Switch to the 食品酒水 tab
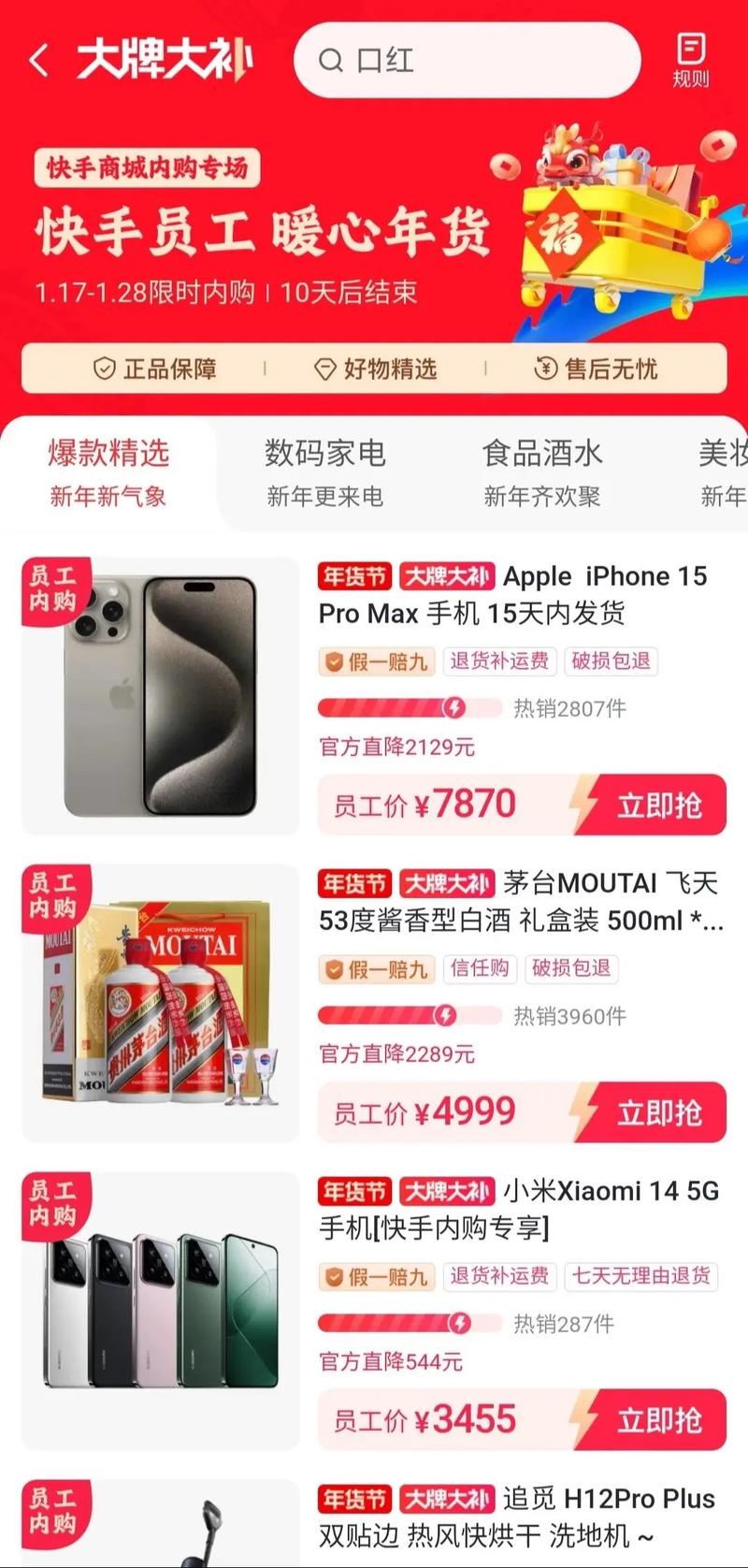Screen dimensions: 748x1568 541,472
